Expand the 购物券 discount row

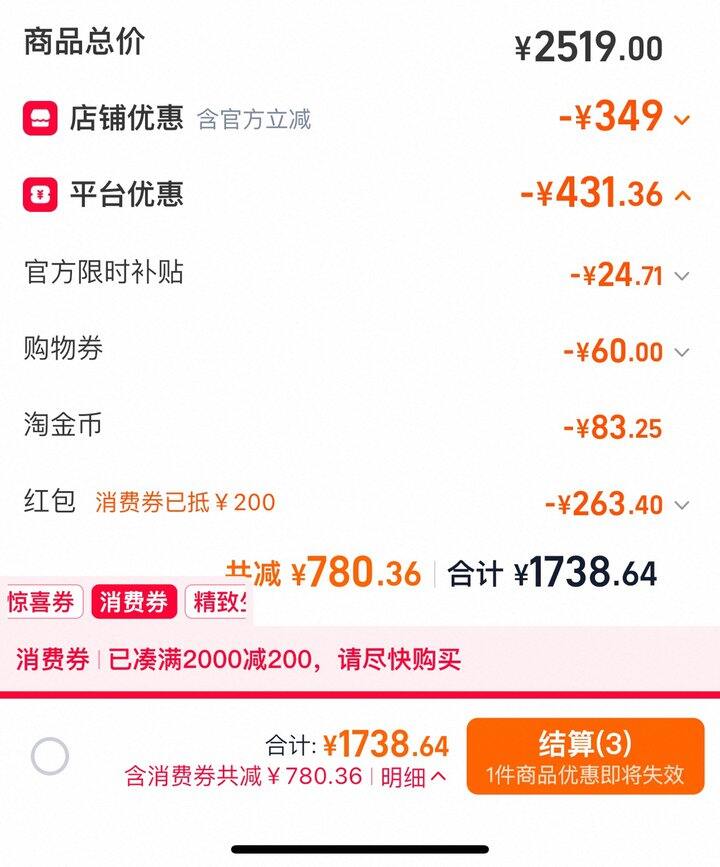point(682,352)
